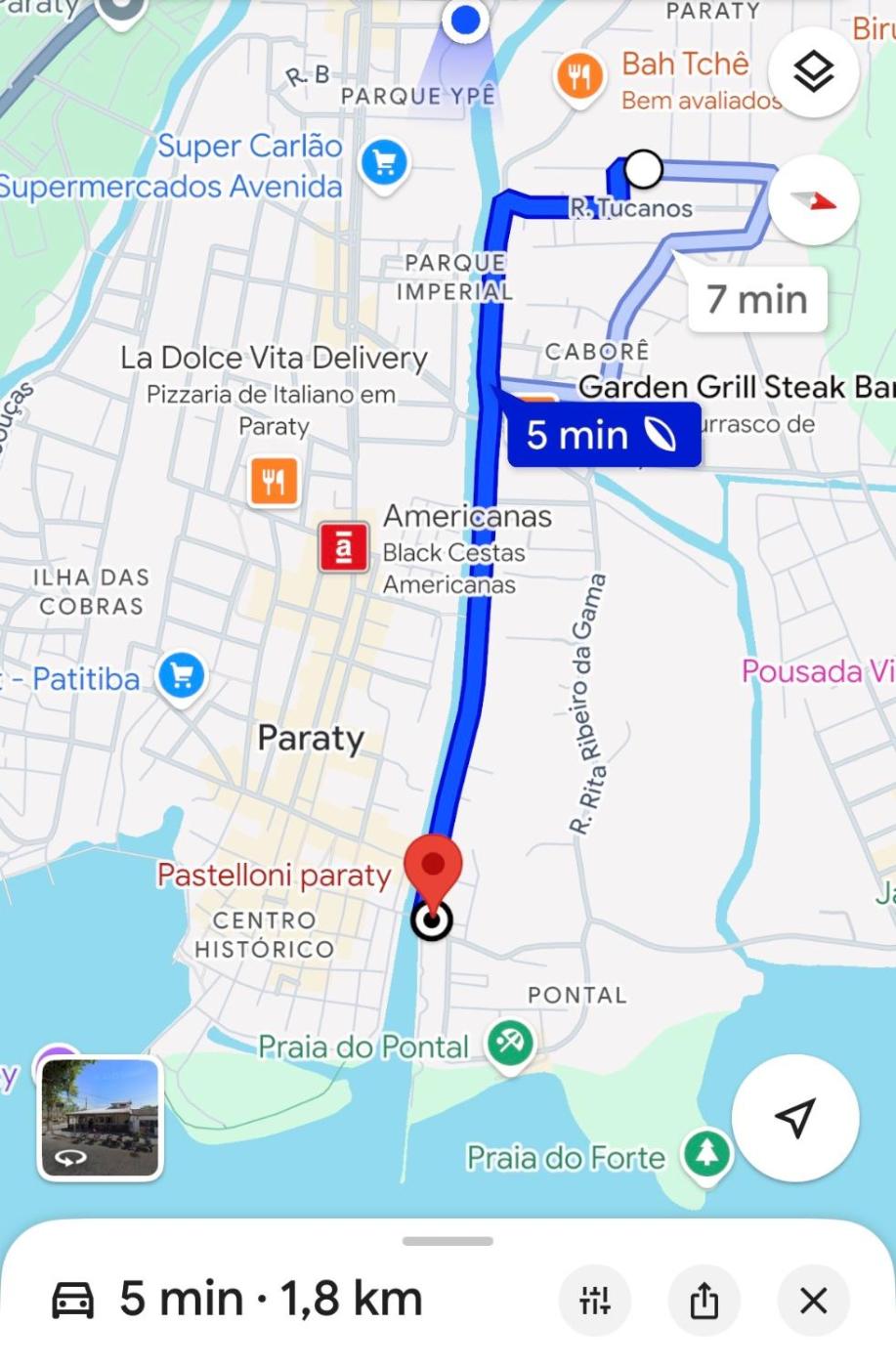
Task: Open the Patitiba supermarket pin
Action: point(182,676)
